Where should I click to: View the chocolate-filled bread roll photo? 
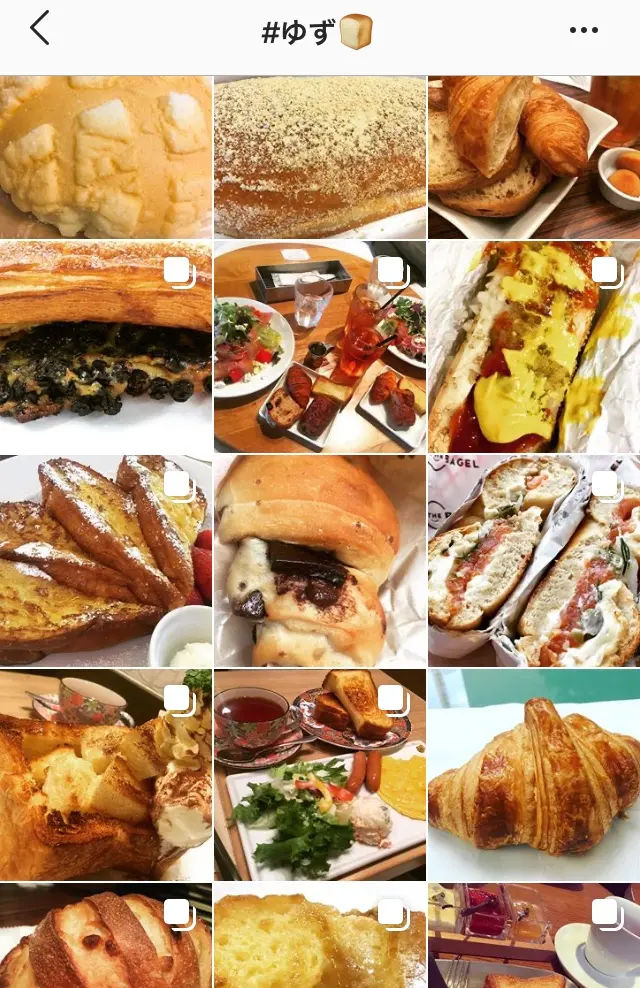pyautogui.click(x=320, y=560)
